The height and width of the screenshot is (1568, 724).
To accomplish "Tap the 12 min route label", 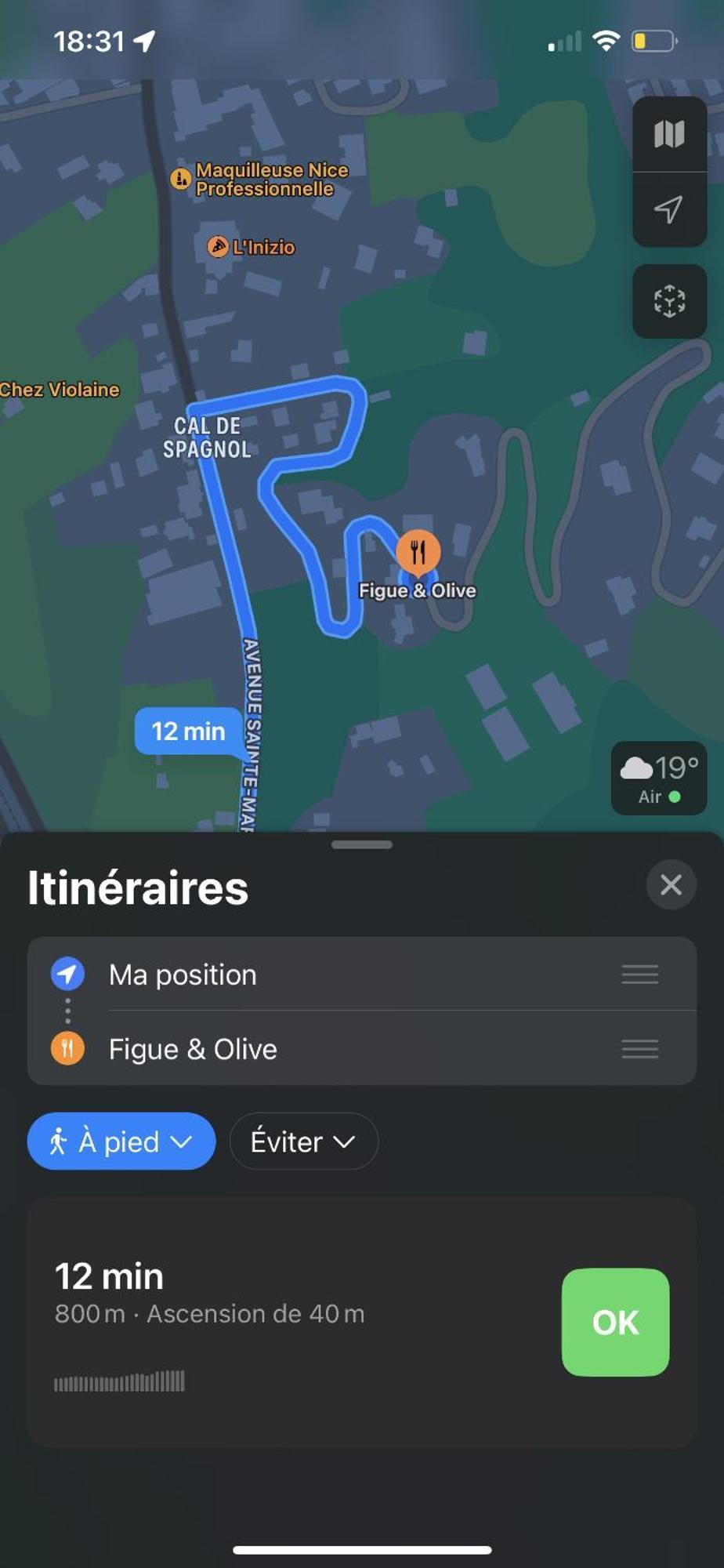I will [188, 731].
